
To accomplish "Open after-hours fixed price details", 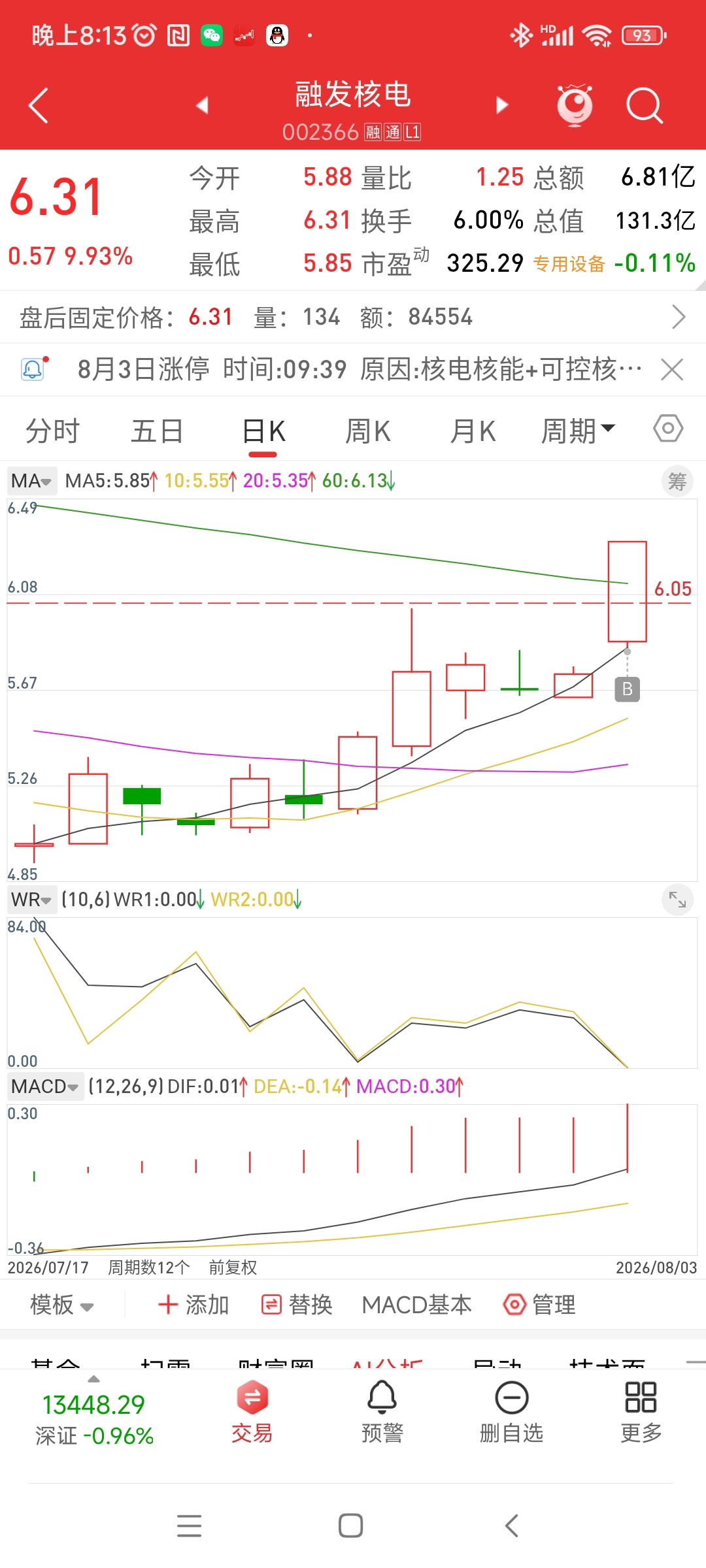I will [353, 317].
